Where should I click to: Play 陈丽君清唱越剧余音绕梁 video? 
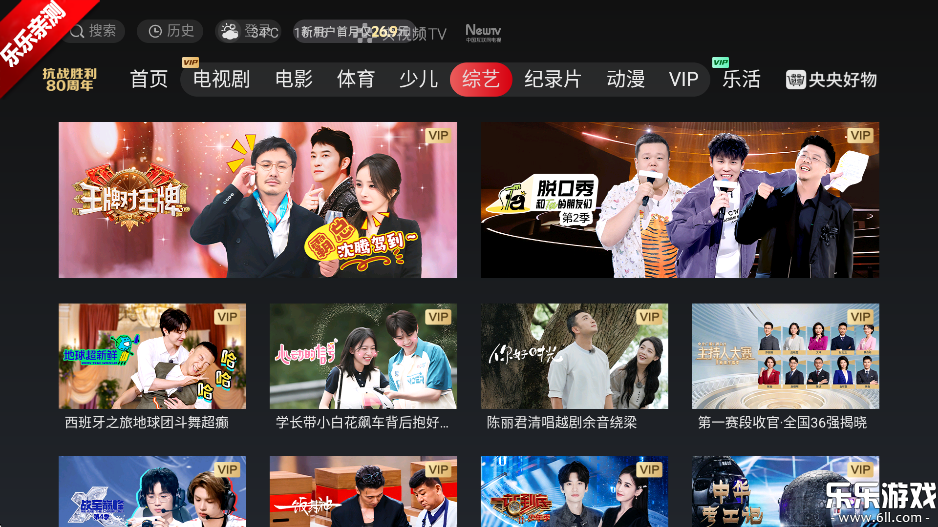(x=574, y=356)
